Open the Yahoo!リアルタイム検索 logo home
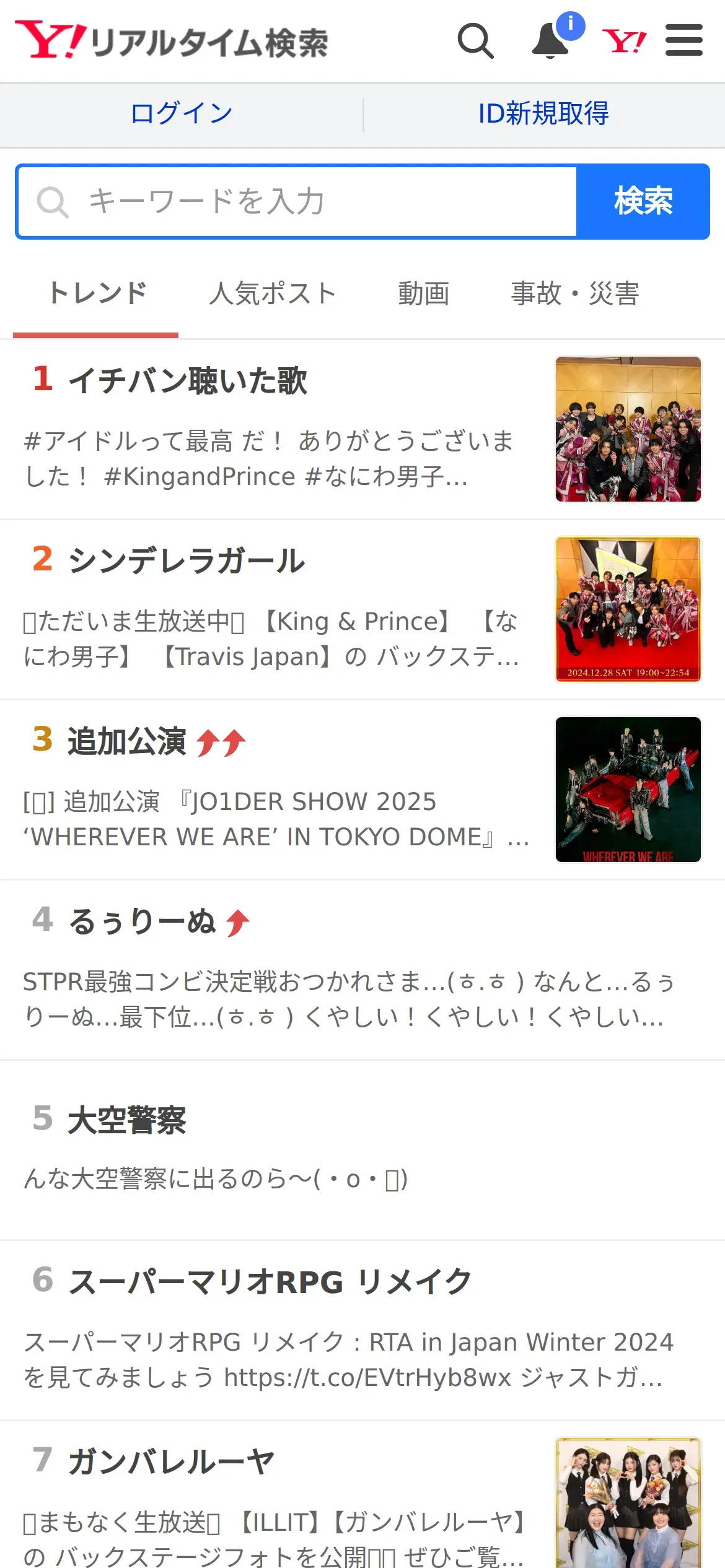Screen dimensions: 725x1568 click(172, 41)
